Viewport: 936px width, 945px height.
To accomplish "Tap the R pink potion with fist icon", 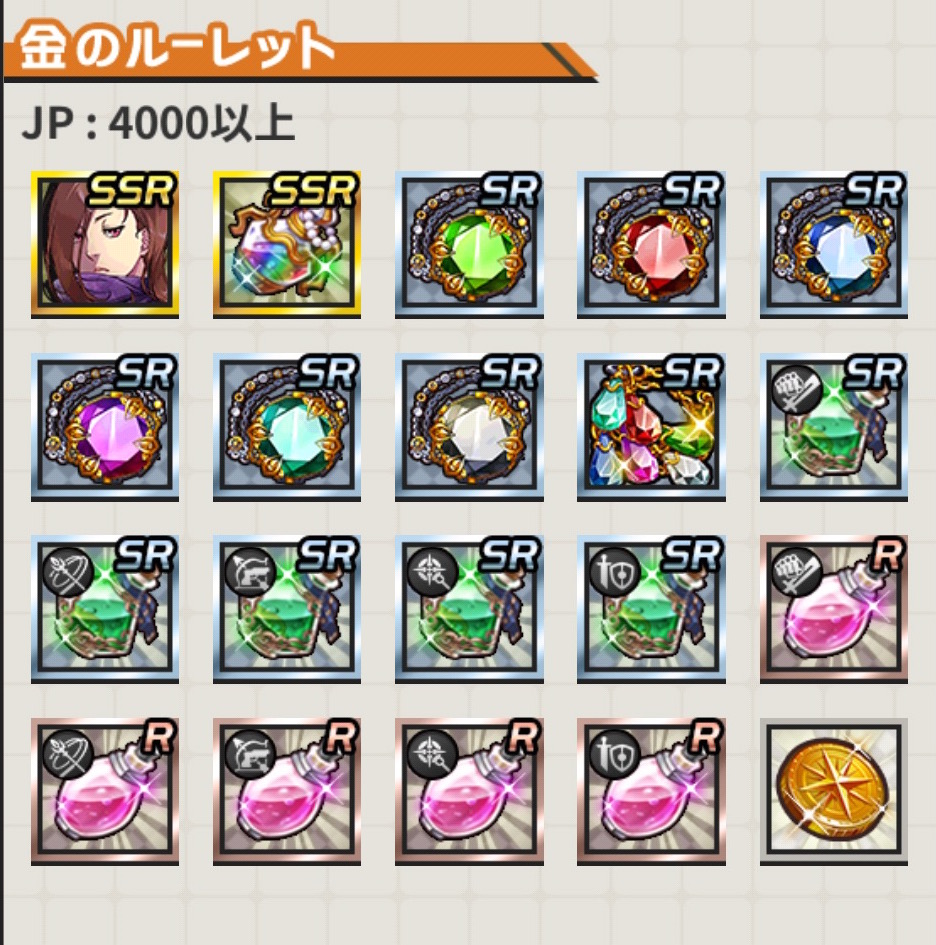I will tap(834, 608).
